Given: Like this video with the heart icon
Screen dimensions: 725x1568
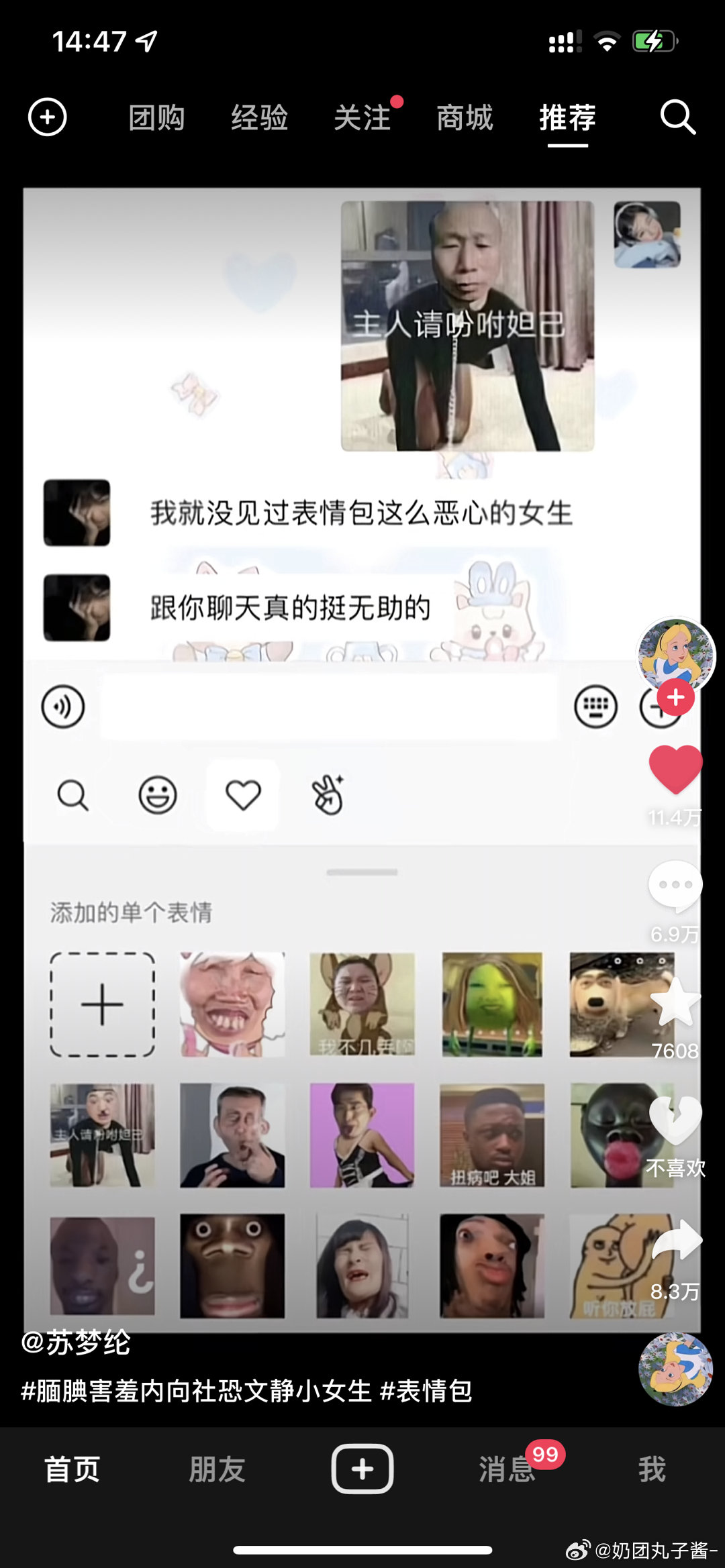Looking at the screenshot, I should click(x=675, y=770).
